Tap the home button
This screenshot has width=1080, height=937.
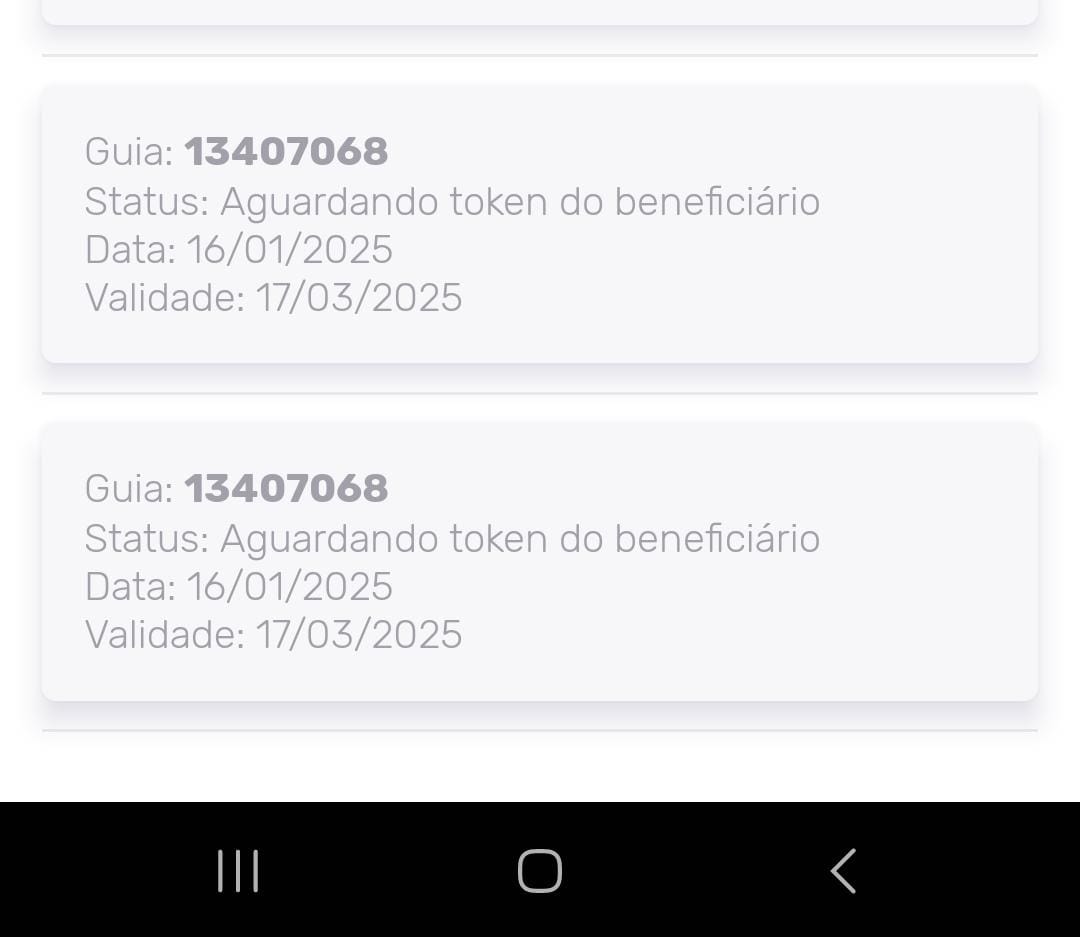tap(539, 870)
